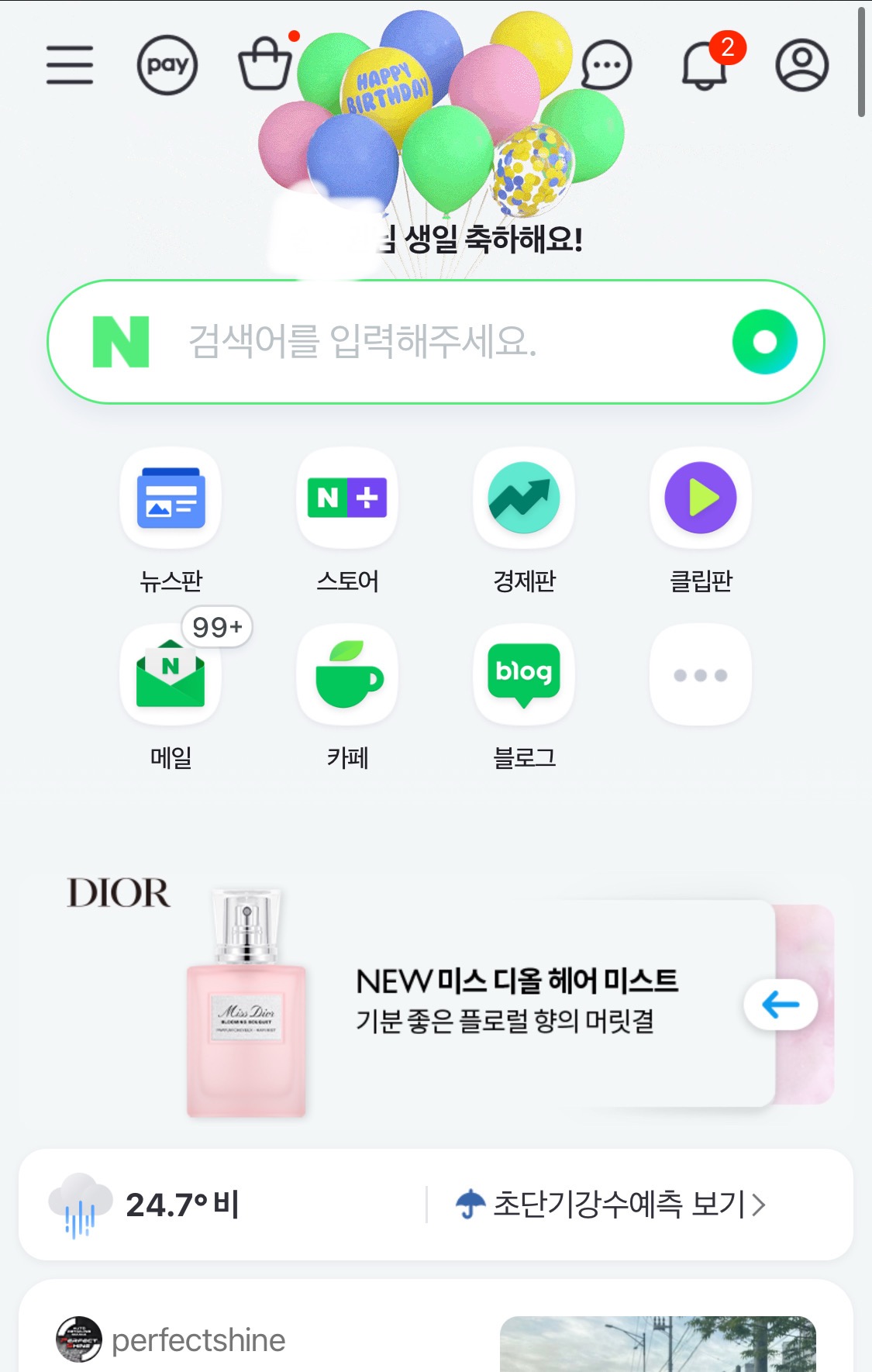Open the notifications bell

pyautogui.click(x=705, y=65)
